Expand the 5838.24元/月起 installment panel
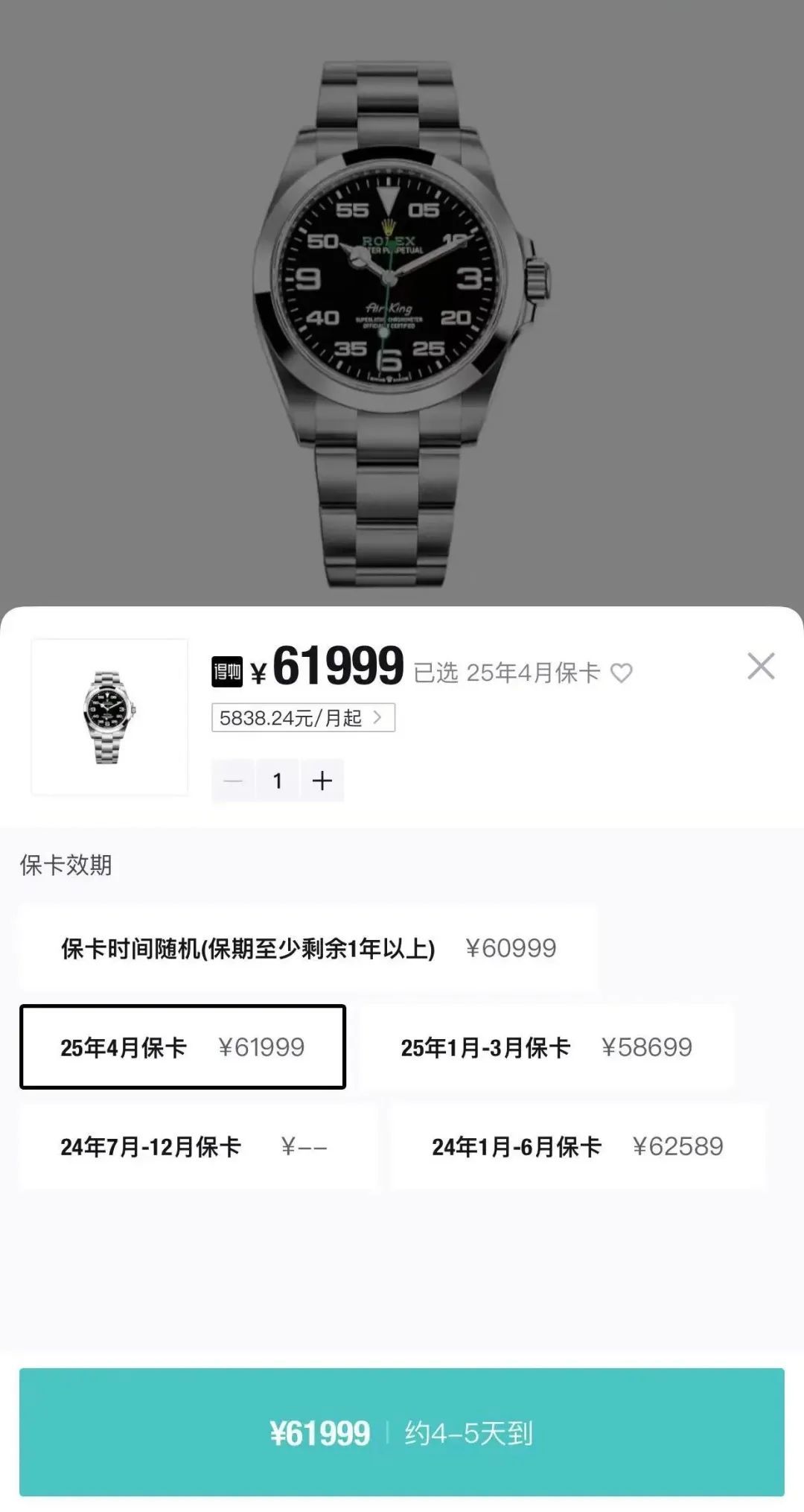Image resolution: width=804 pixels, height=1512 pixels. 301,717
